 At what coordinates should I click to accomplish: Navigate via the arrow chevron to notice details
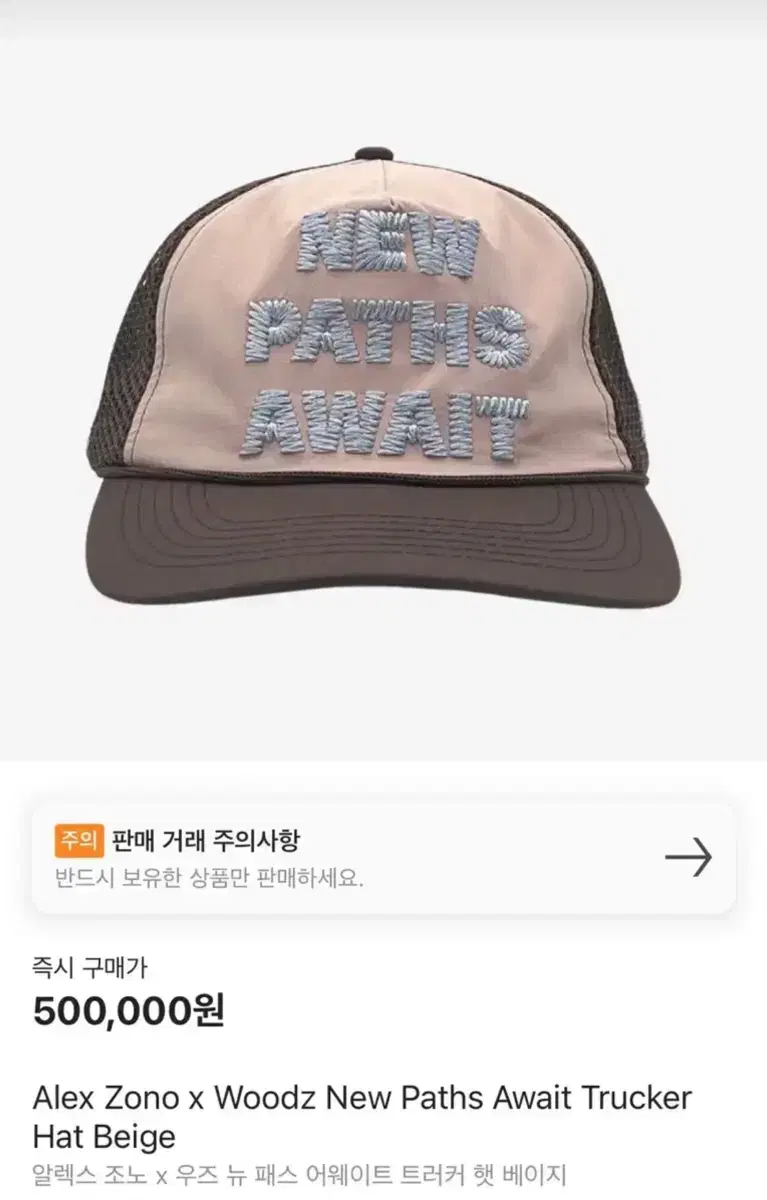click(690, 857)
